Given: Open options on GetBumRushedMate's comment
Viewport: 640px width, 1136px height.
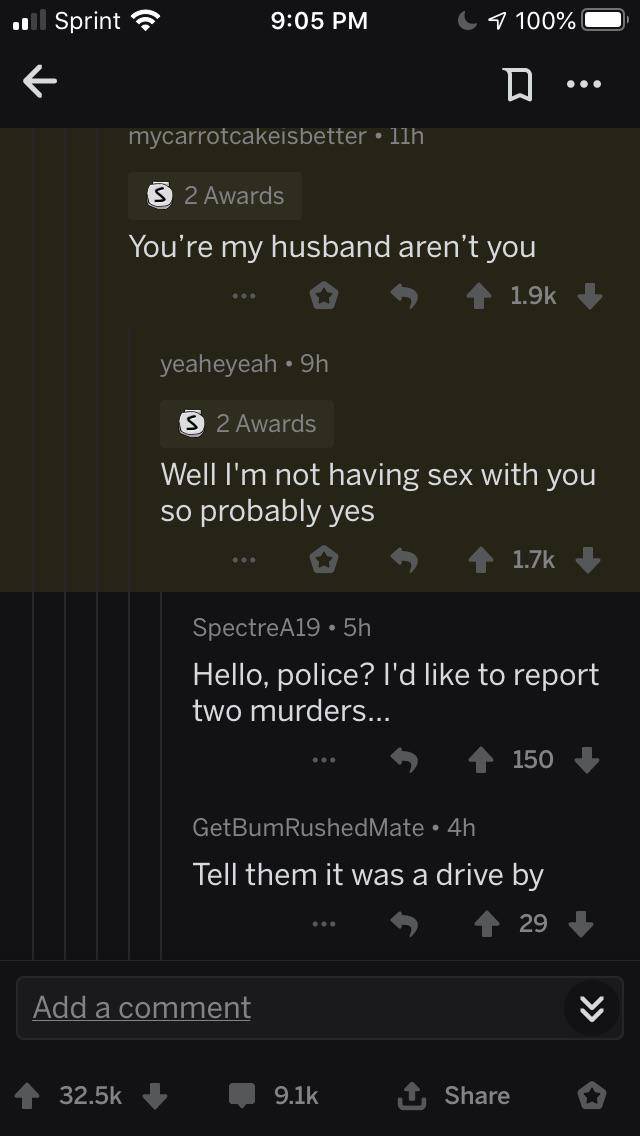Looking at the screenshot, I should coord(322,924).
